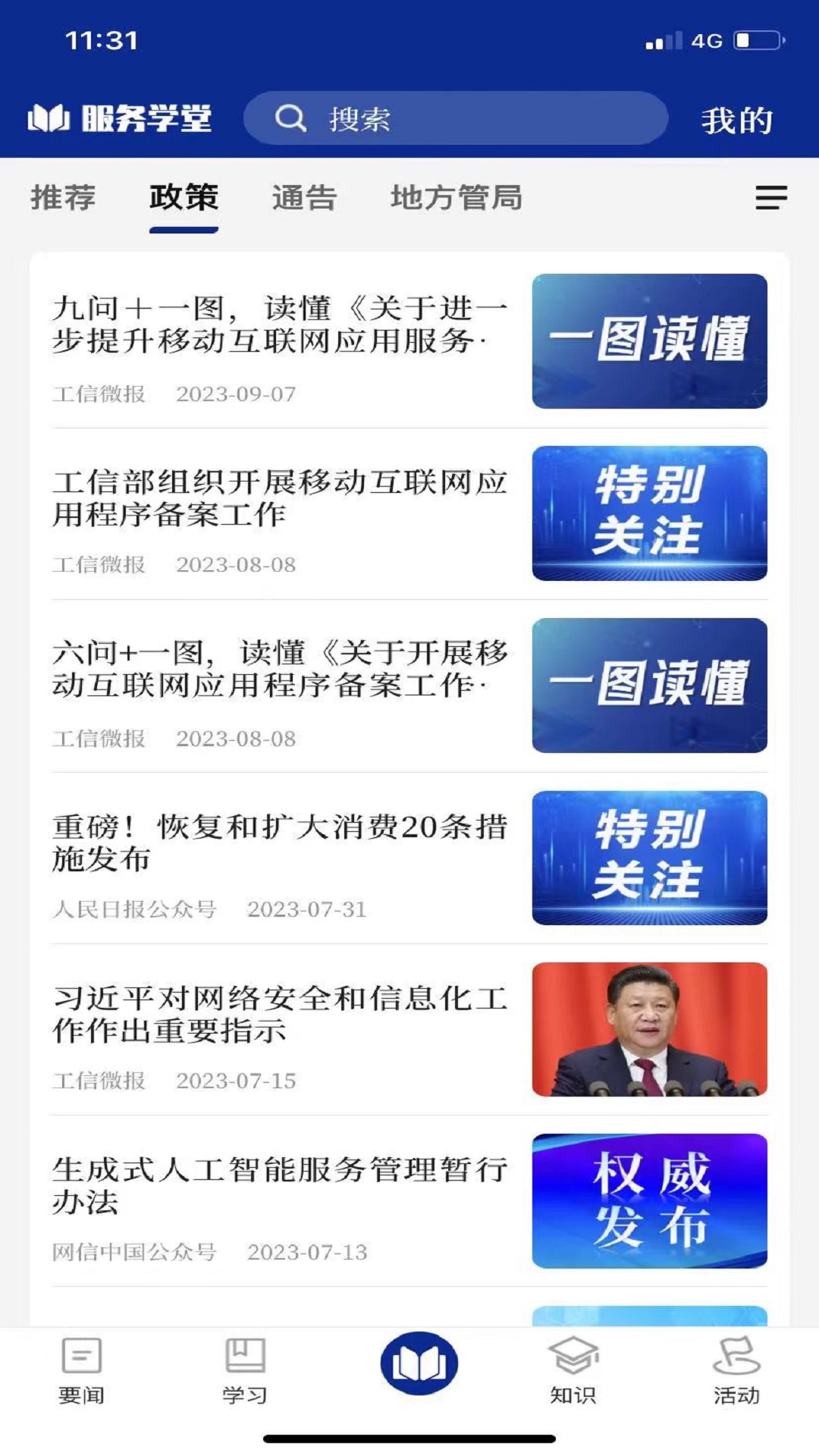The width and height of the screenshot is (819, 1456).
Task: Switch to the 通告 tab
Action: tap(303, 199)
